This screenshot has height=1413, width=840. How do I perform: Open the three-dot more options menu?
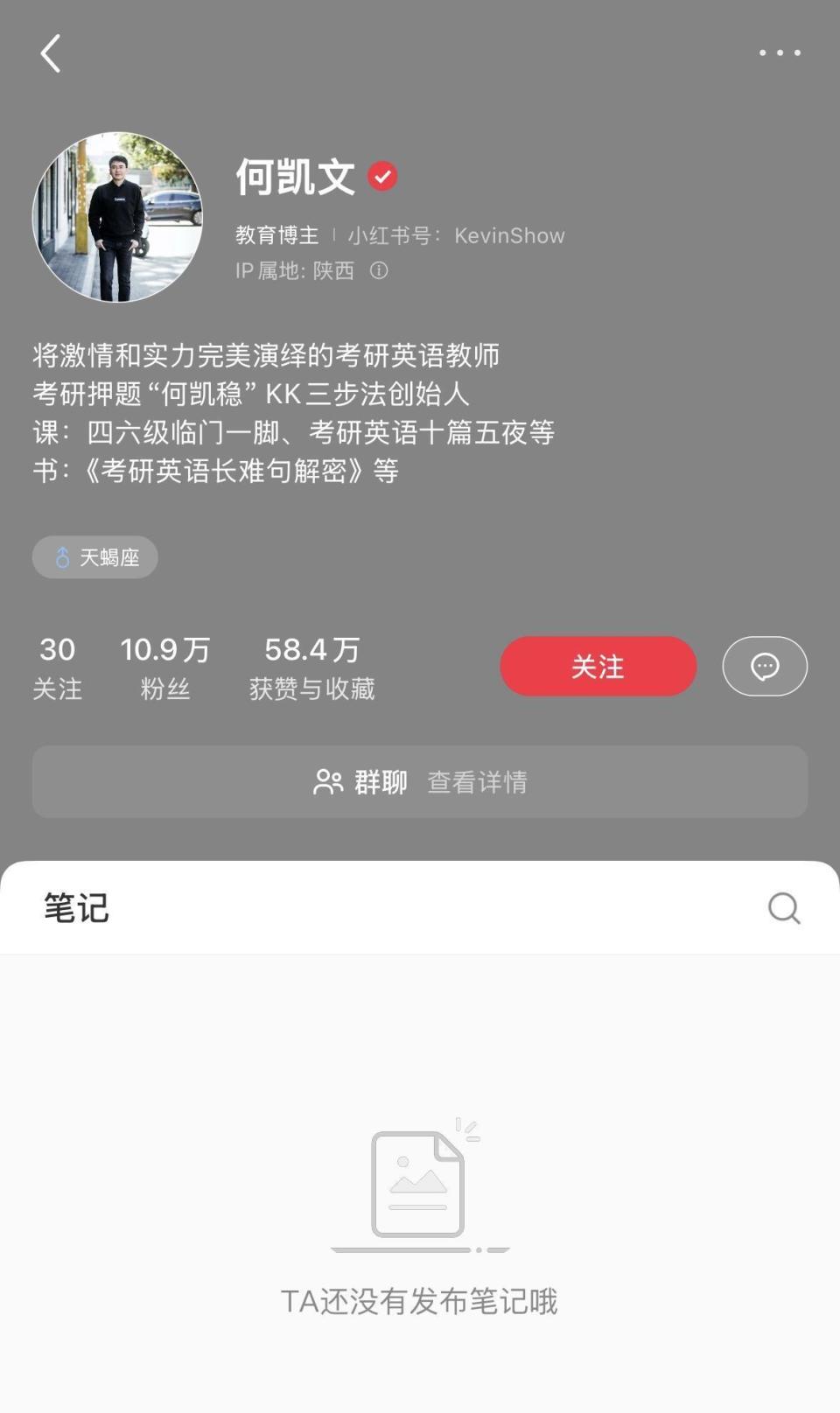[780, 52]
